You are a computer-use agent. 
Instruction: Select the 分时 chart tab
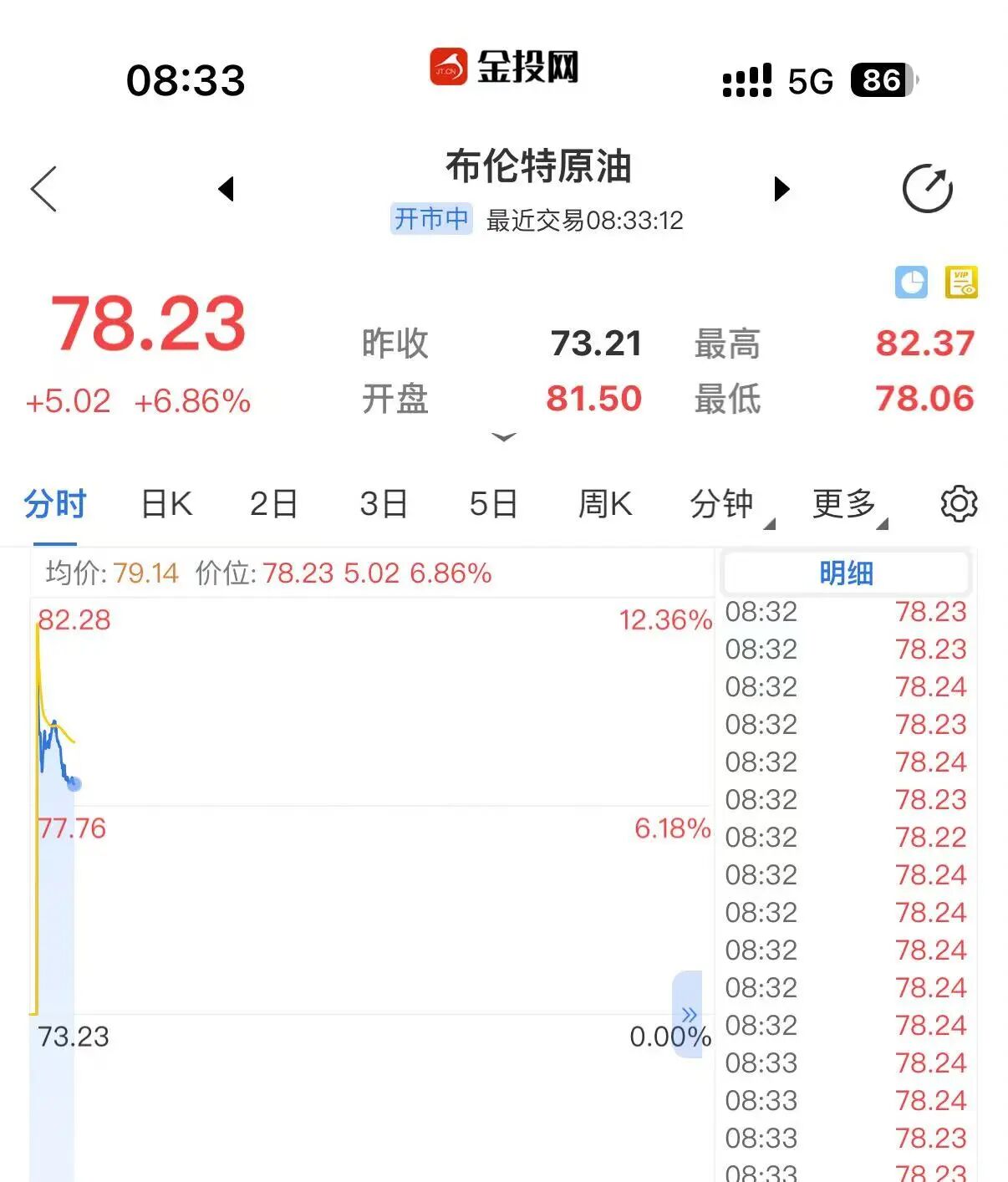pyautogui.click(x=55, y=504)
